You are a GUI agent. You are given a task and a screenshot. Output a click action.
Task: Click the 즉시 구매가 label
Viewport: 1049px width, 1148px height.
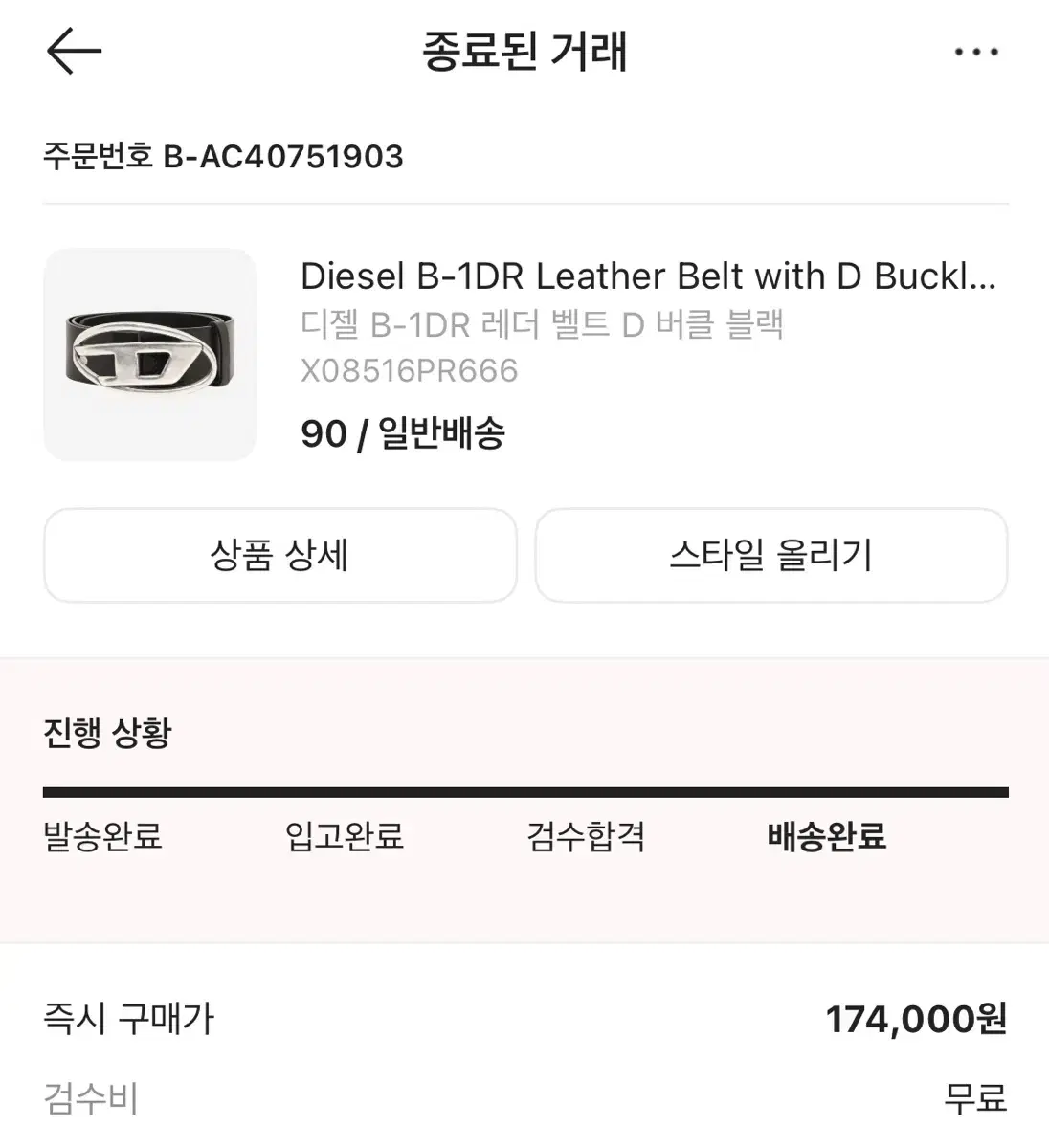(x=128, y=1019)
